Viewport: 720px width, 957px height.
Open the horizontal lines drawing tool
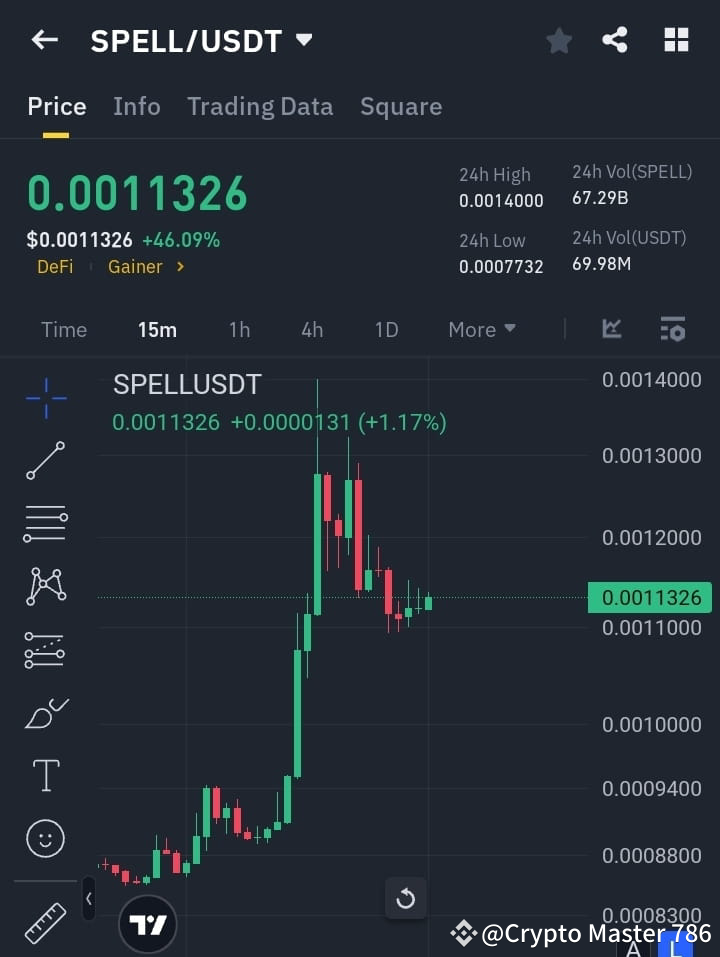(x=44, y=524)
